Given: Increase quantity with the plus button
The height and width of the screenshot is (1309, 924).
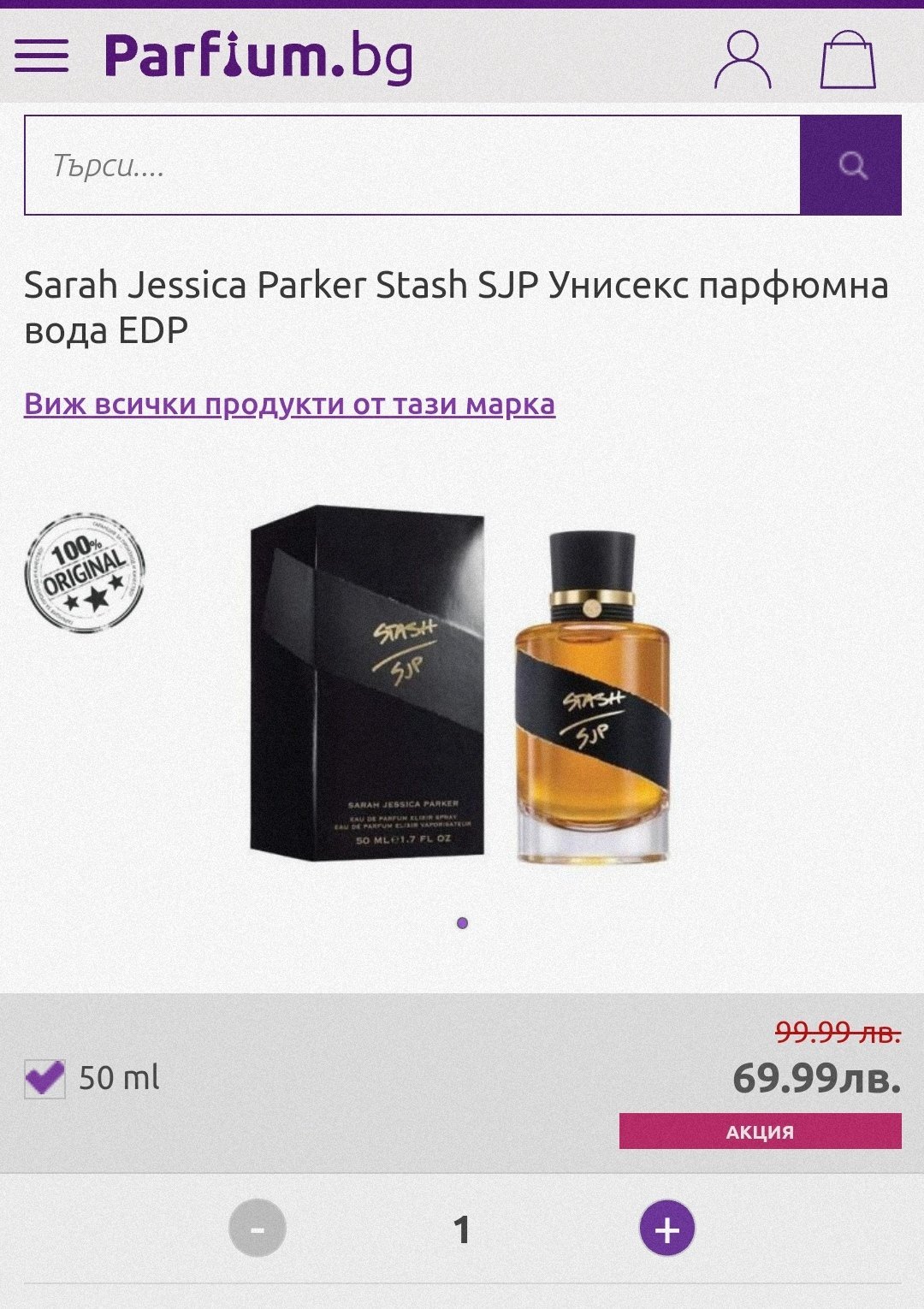Looking at the screenshot, I should point(667,1229).
